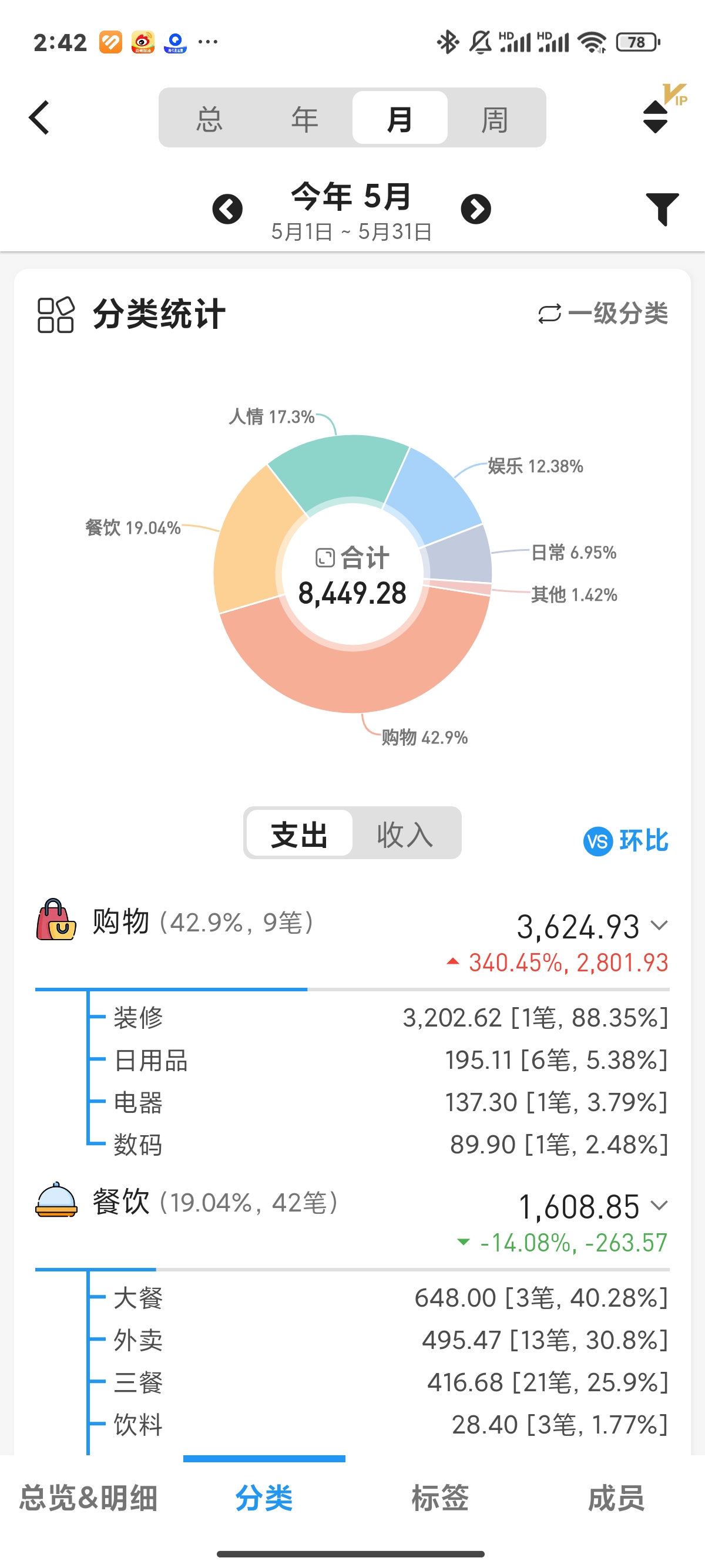Image resolution: width=705 pixels, height=1568 pixels.
Task: Go to the previous month
Action: (227, 210)
